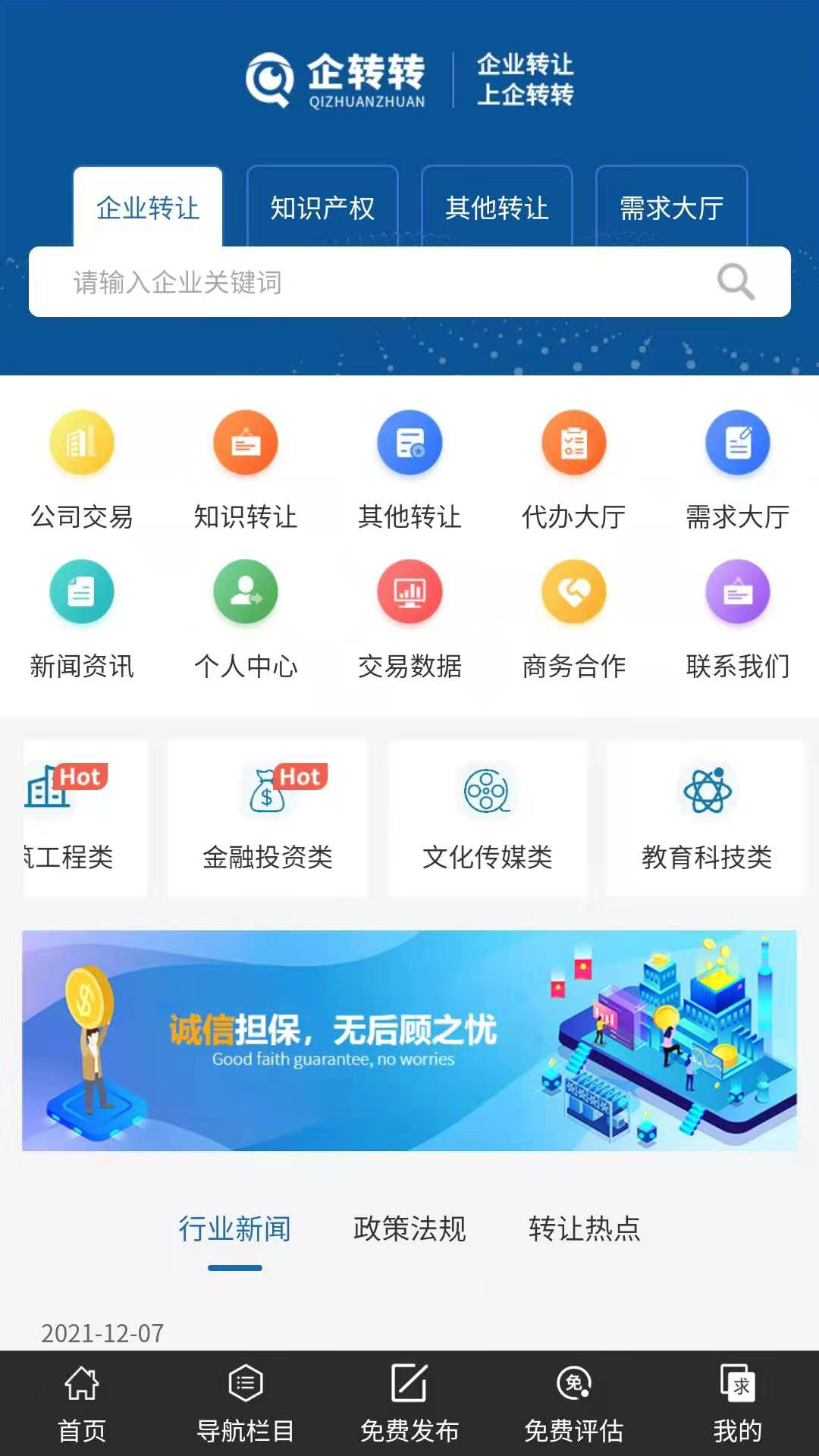Select the 其他转让 top tab
This screenshot has width=819, height=1456.
point(497,207)
